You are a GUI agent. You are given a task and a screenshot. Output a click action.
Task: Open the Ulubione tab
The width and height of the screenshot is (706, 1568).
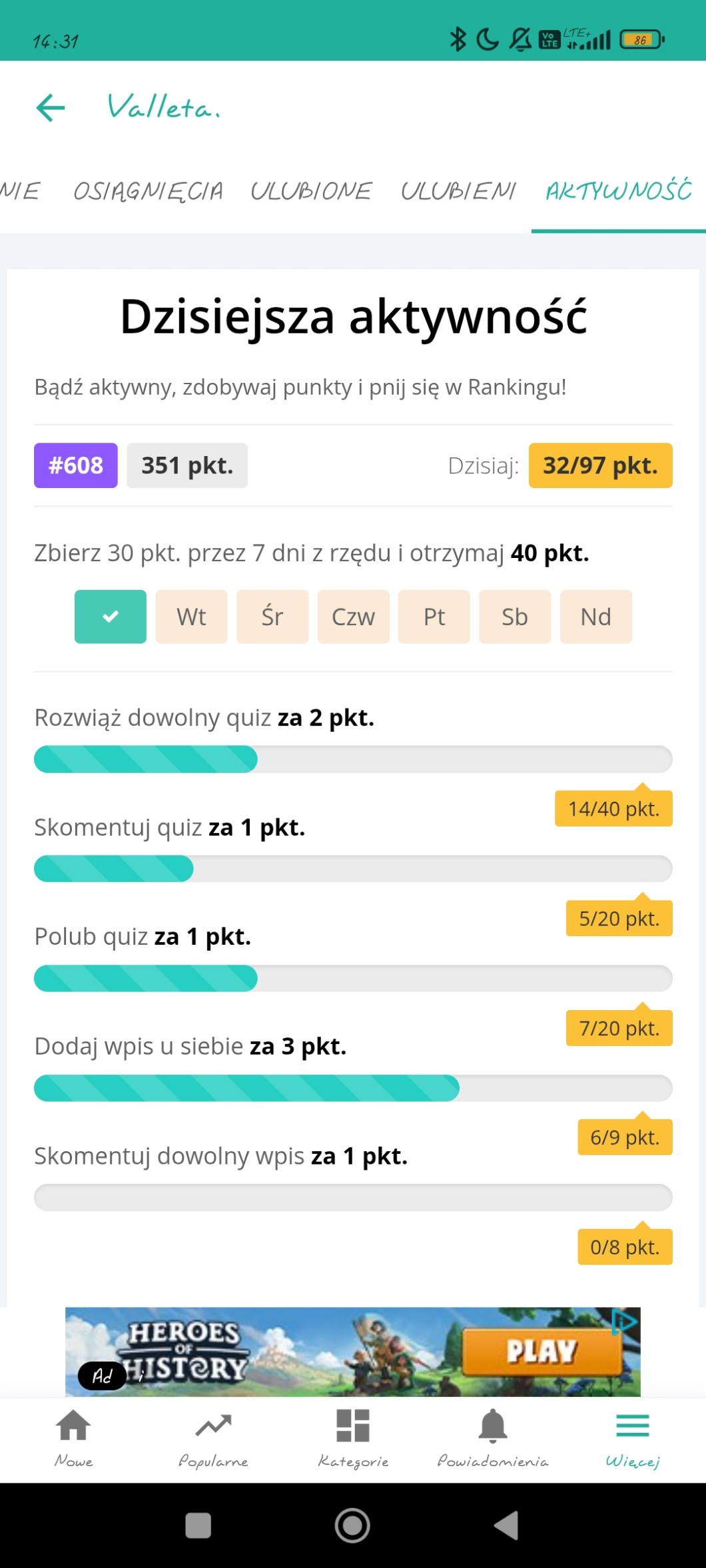pos(310,192)
